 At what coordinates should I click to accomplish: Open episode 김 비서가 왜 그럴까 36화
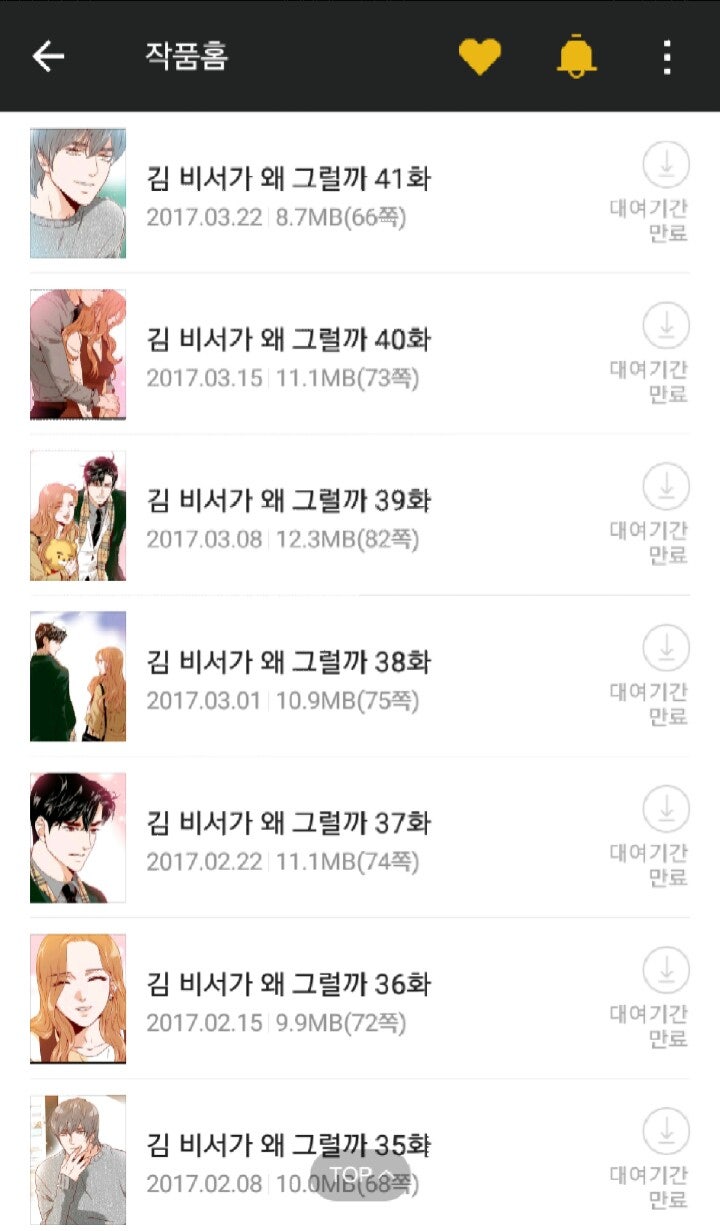tap(360, 998)
